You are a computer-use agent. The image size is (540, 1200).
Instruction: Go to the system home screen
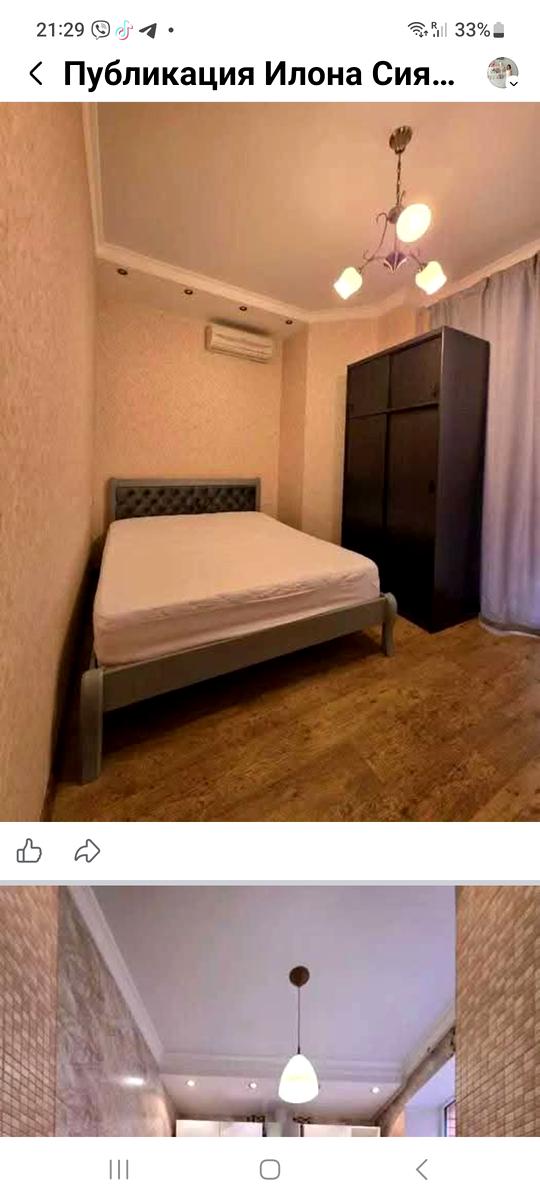pyautogui.click(x=270, y=1169)
